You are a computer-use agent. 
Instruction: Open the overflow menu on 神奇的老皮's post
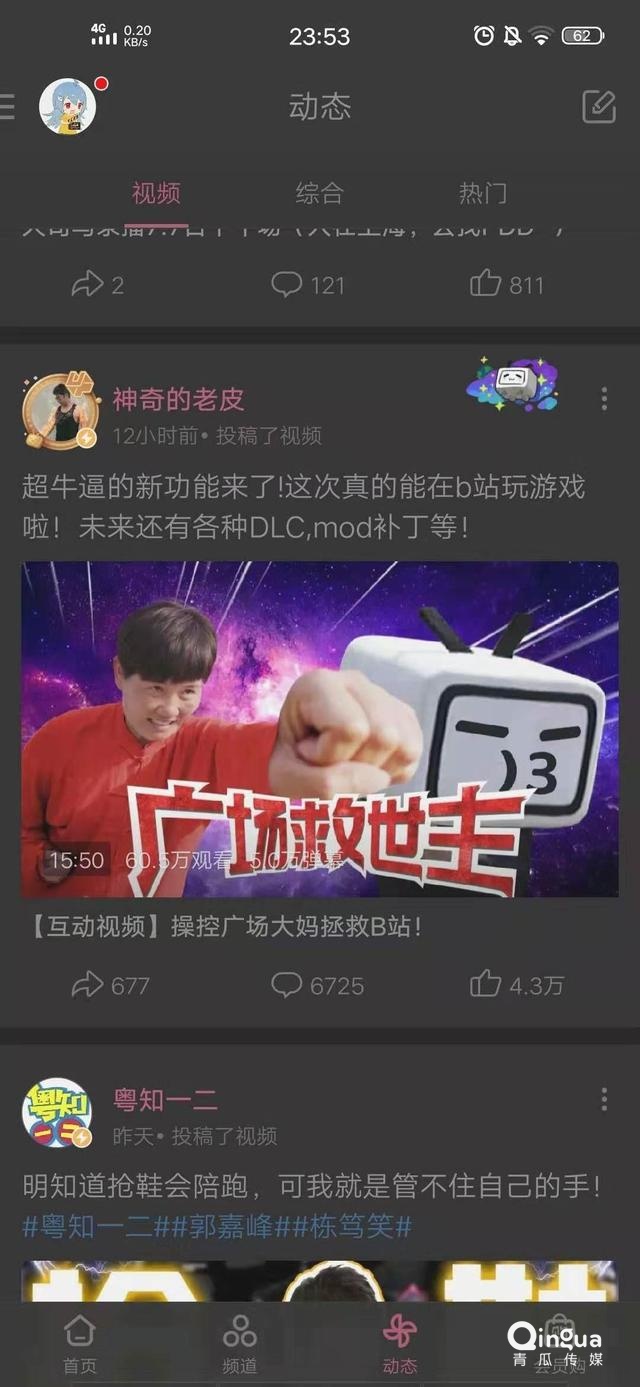(604, 400)
